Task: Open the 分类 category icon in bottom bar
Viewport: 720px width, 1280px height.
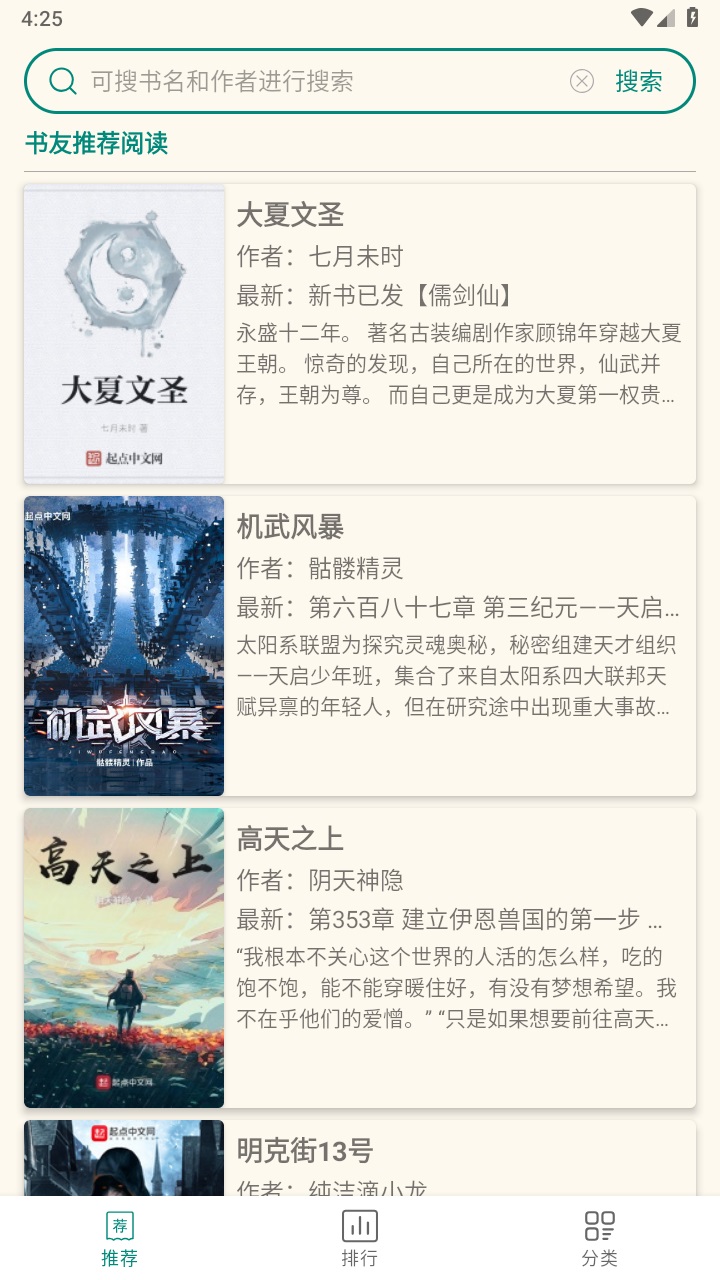Action: click(600, 1225)
